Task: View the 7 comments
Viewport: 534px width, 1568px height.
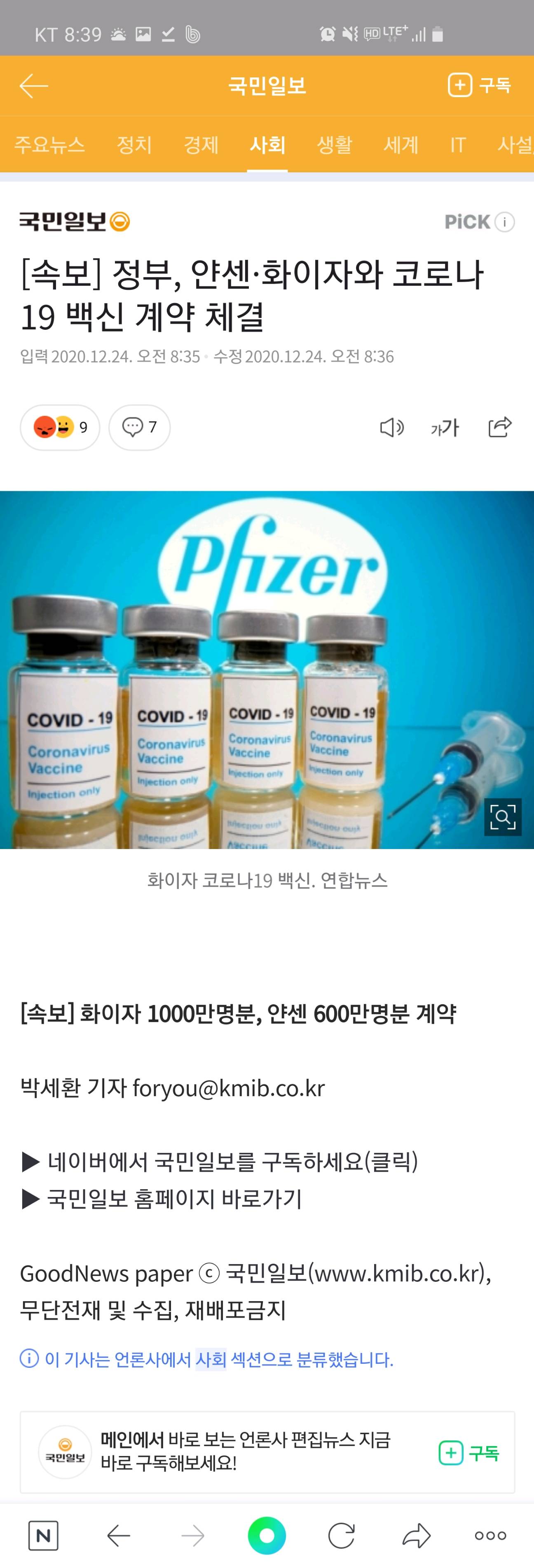Action: 139,427
